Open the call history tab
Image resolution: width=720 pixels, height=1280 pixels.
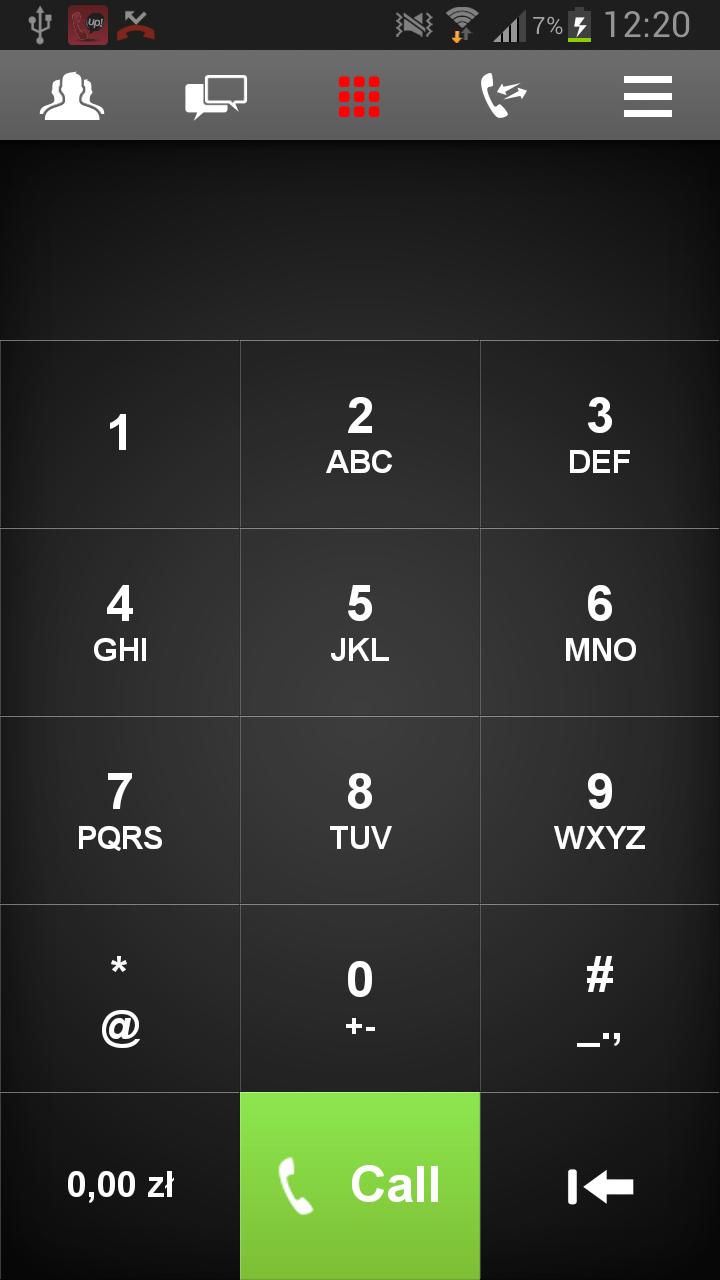503,97
